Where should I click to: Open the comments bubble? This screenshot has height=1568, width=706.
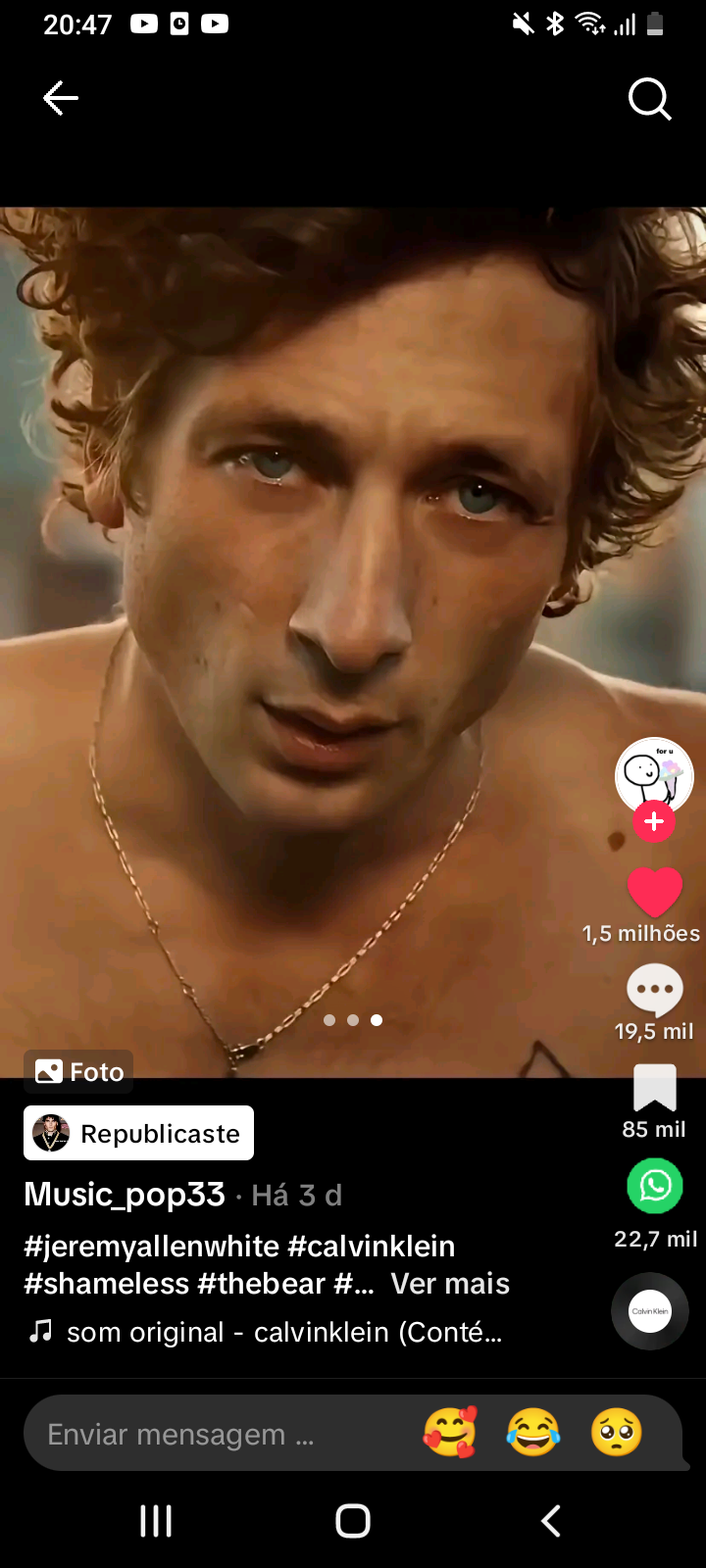click(x=654, y=990)
